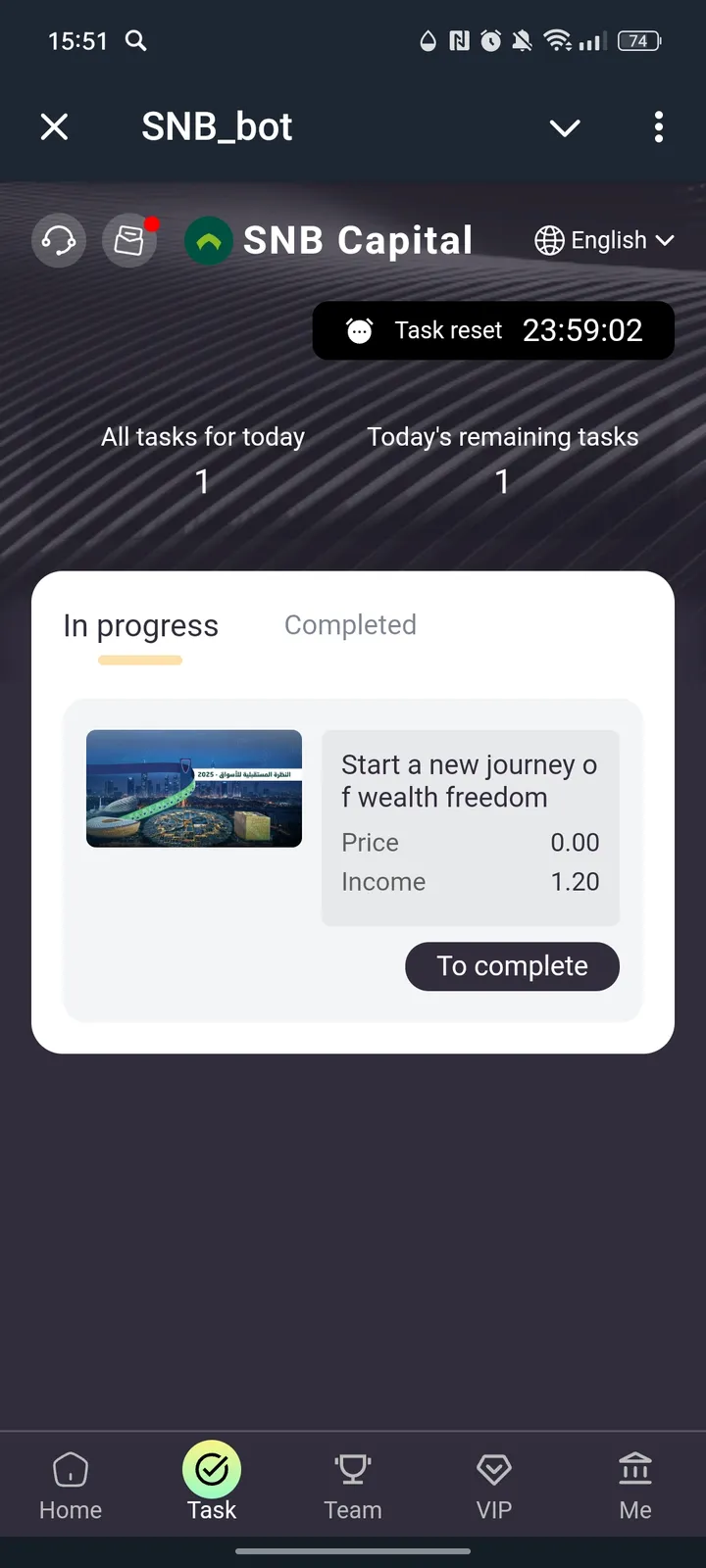Tap To complete on the wealth freedom task
Screen dimensions: 706x1568
pos(512,966)
